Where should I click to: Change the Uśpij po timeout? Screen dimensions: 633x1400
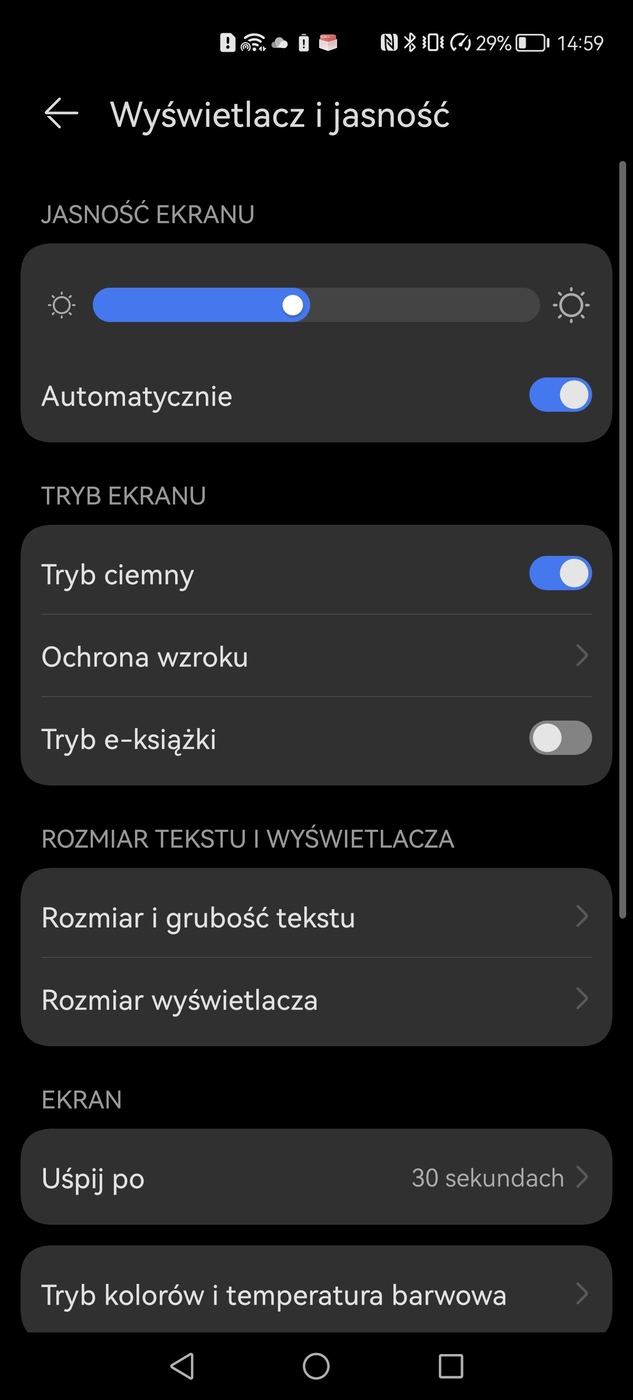tap(316, 1178)
